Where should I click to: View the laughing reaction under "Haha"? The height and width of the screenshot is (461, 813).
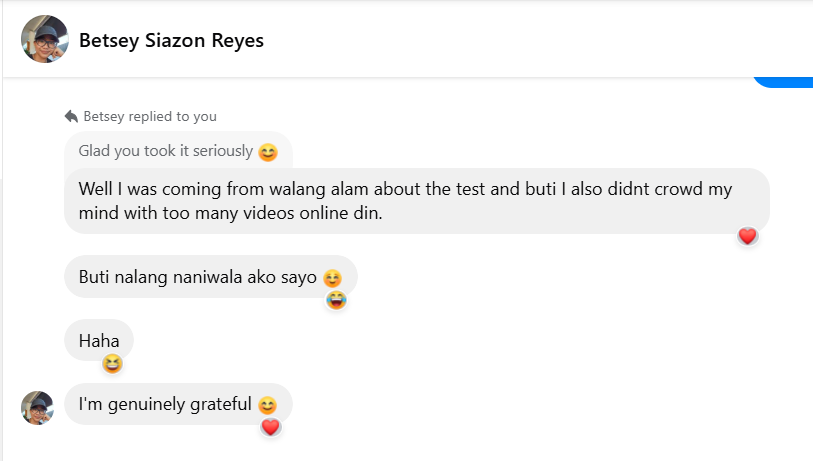[x=112, y=363]
